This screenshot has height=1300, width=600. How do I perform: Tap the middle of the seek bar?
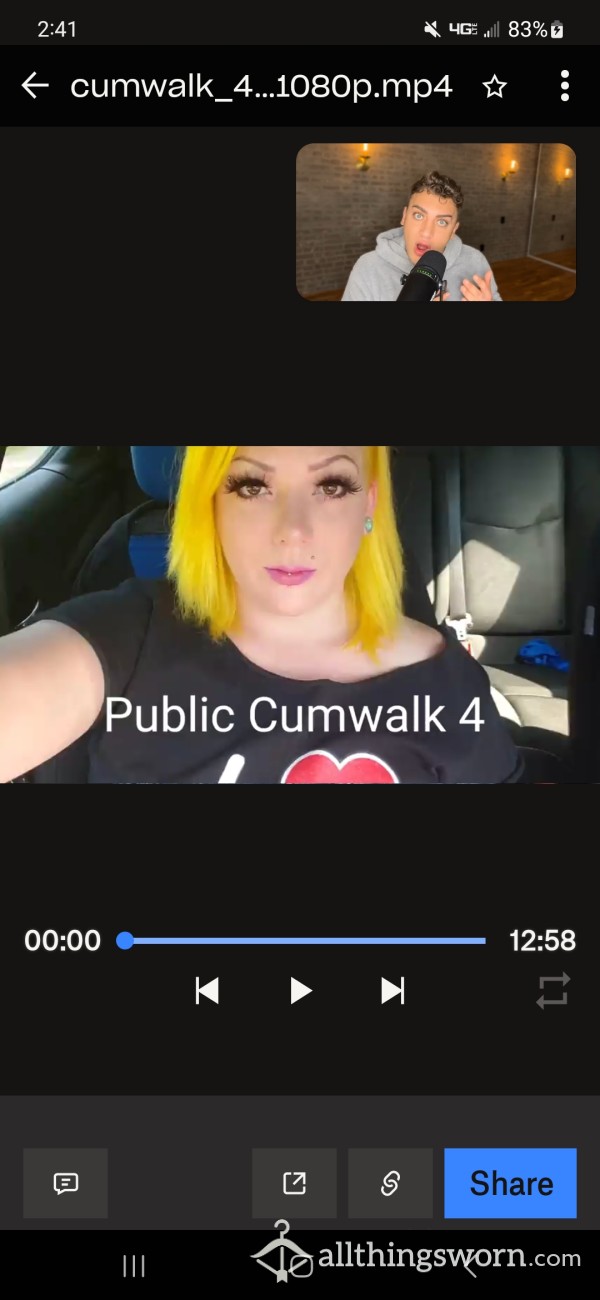tap(305, 941)
